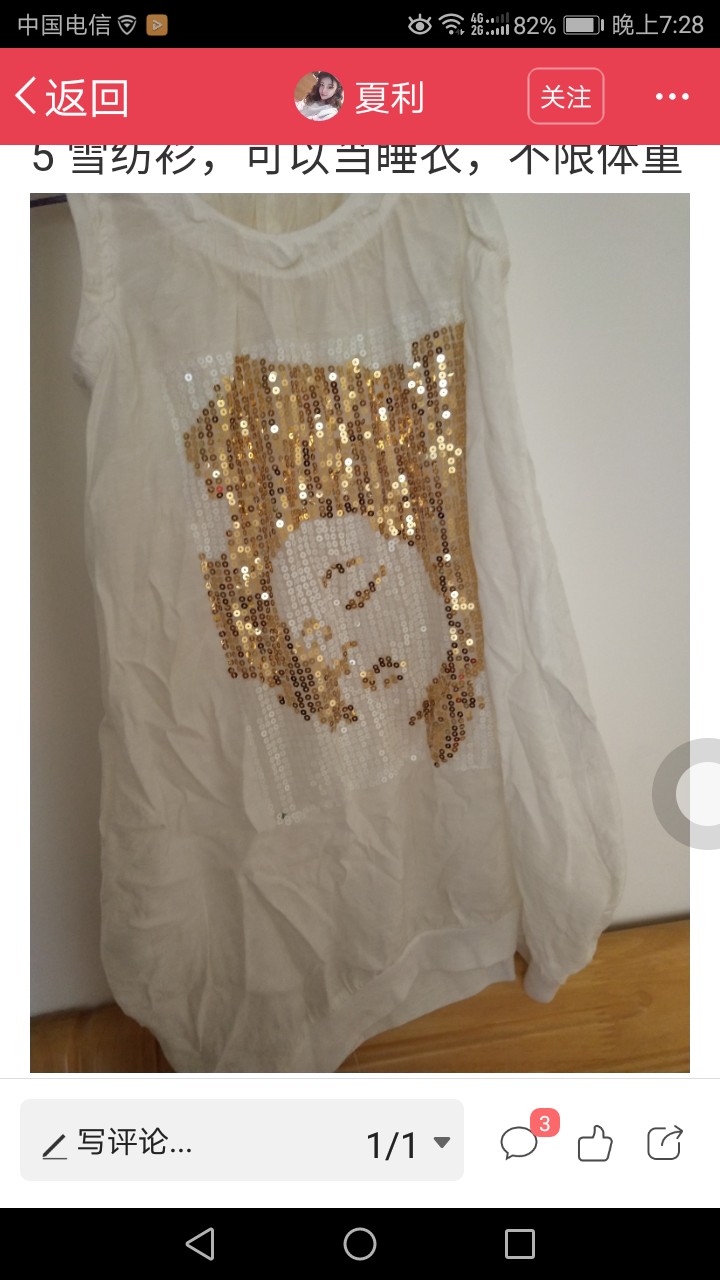This screenshot has width=720, height=1280.
Task: View the 3 comments
Action: pyautogui.click(x=522, y=1140)
